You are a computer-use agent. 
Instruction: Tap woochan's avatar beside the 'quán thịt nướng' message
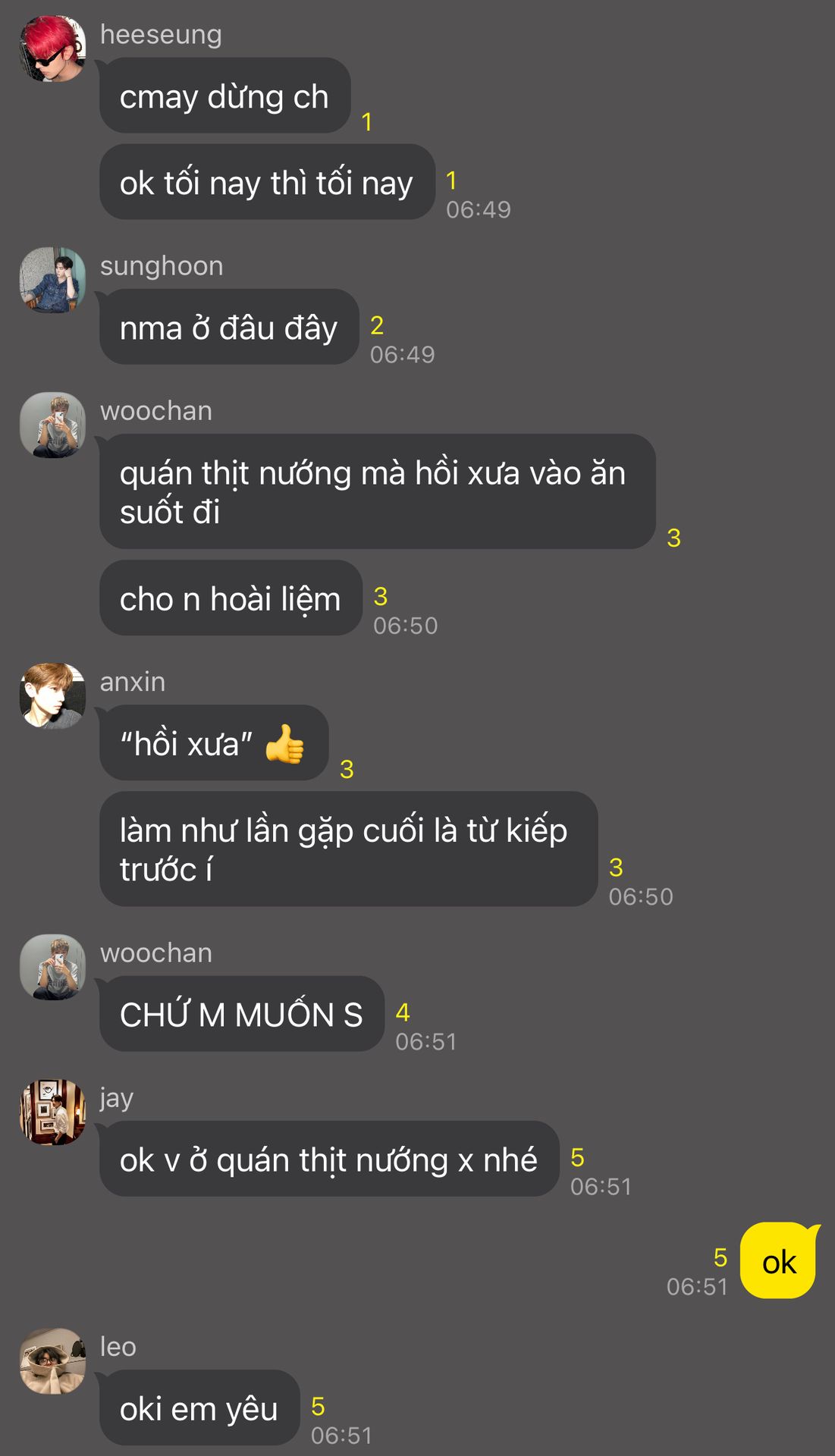pos(52,425)
